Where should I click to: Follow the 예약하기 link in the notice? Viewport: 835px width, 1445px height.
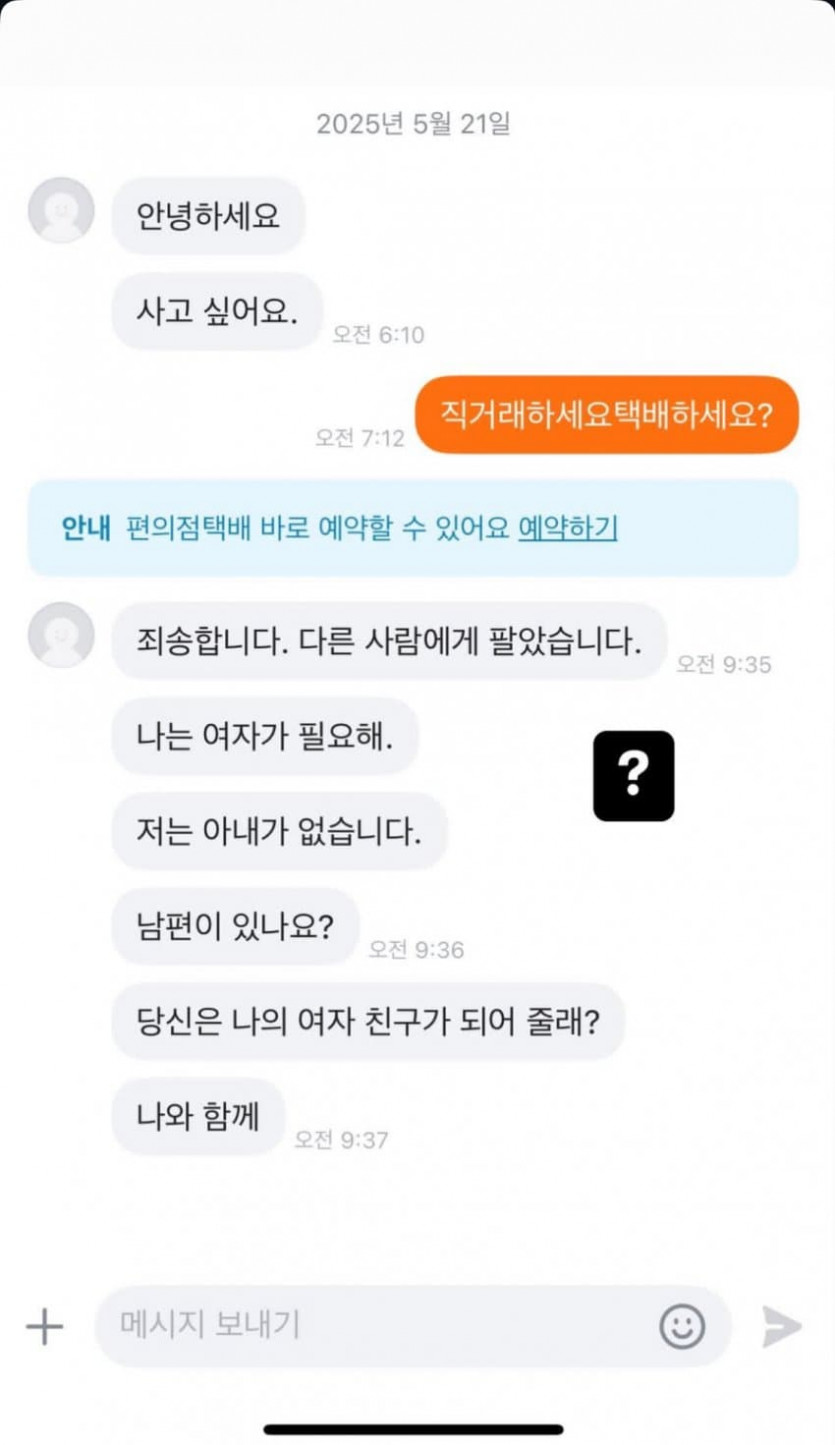pos(567,528)
